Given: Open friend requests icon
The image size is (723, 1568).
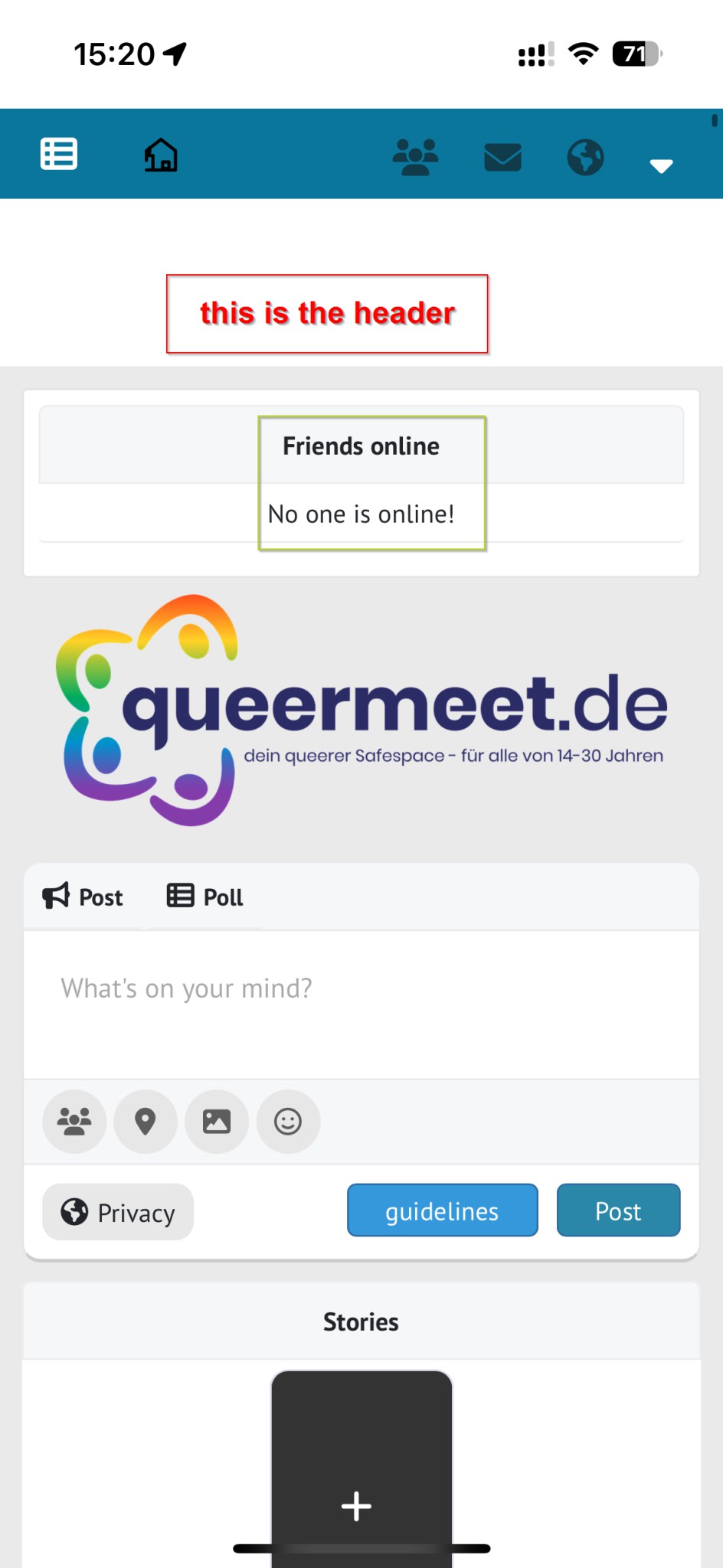Looking at the screenshot, I should (415, 157).
